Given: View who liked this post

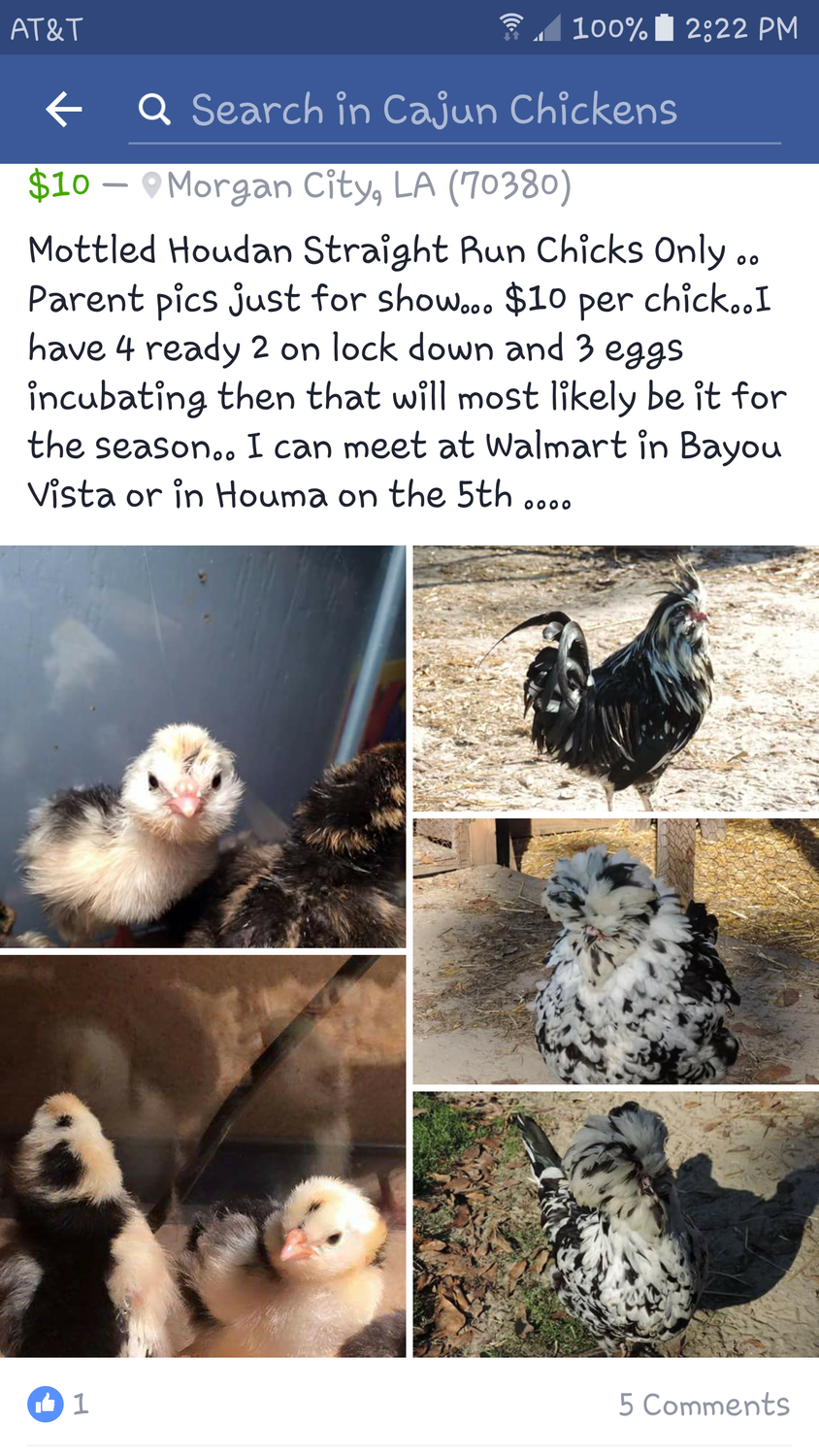Looking at the screenshot, I should tap(57, 1404).
